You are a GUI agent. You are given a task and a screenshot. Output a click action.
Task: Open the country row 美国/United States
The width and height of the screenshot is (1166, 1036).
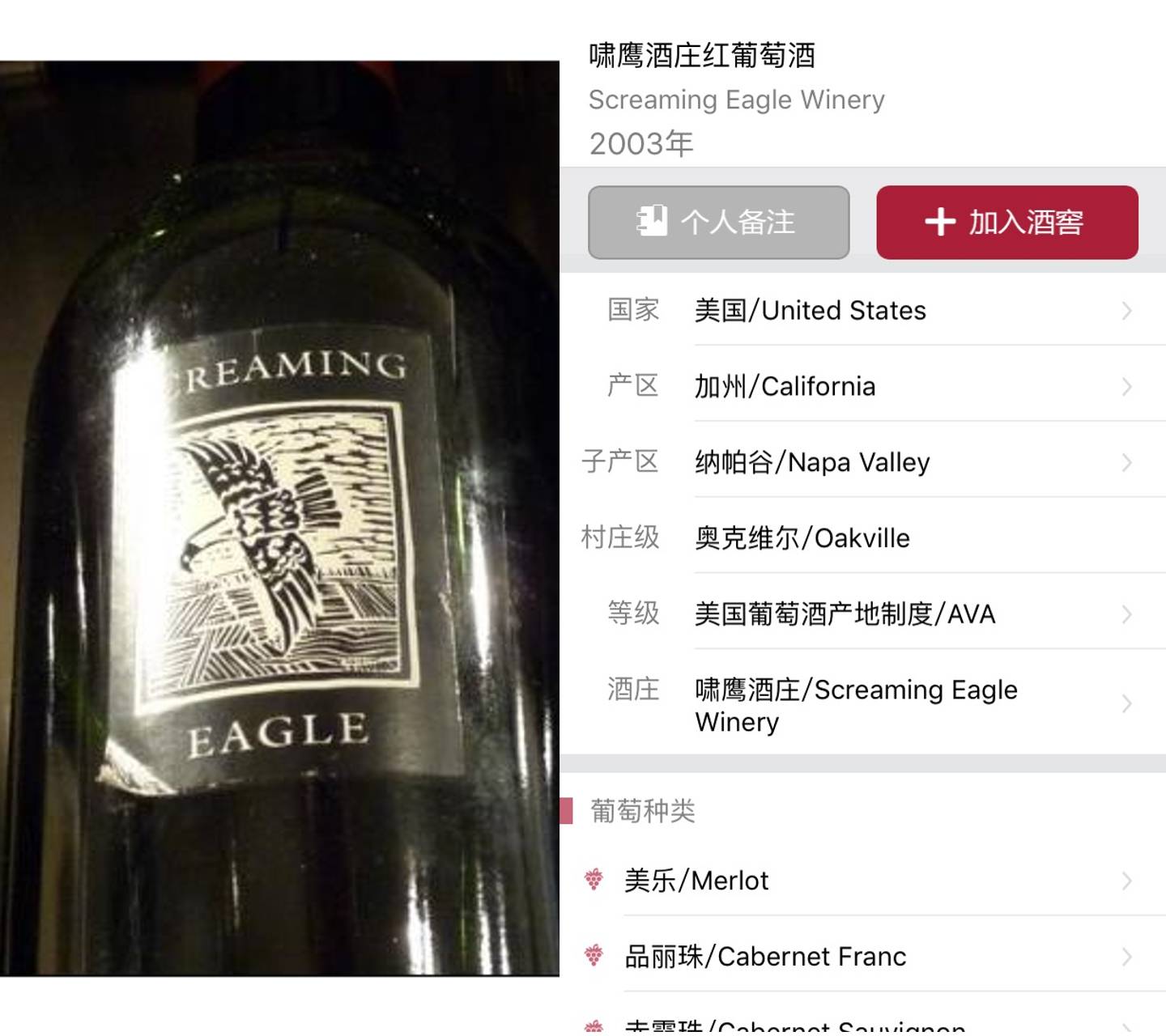pyautogui.click(x=862, y=311)
